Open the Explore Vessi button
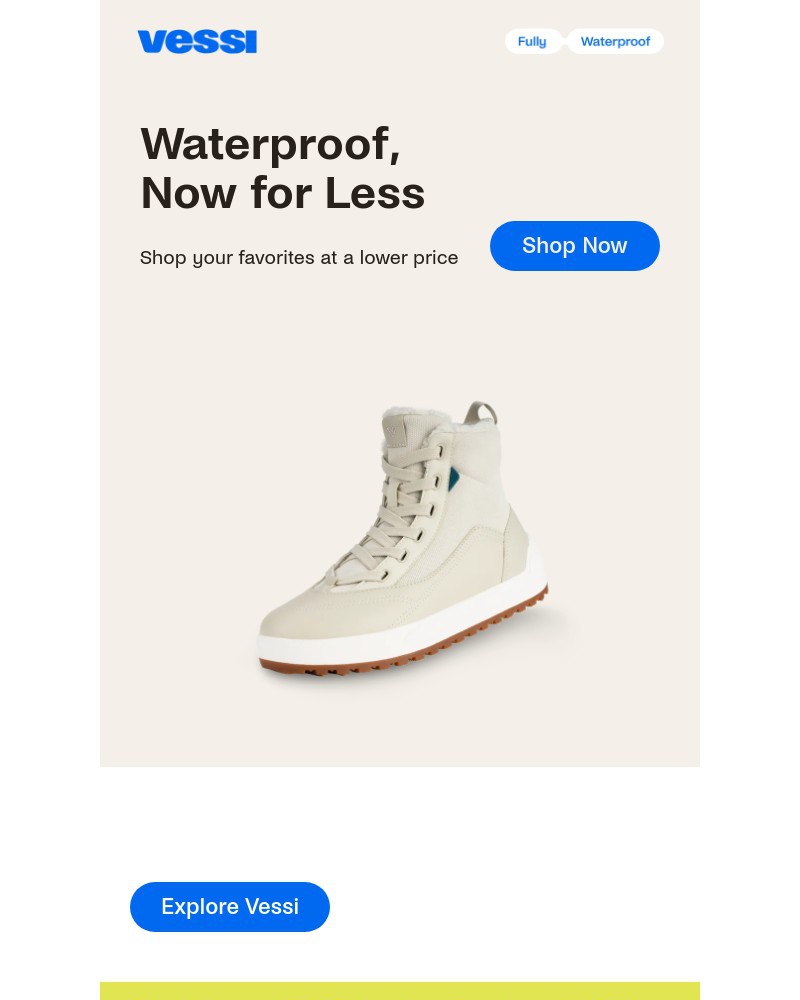Viewport: 800px width, 1000px height. (230, 906)
